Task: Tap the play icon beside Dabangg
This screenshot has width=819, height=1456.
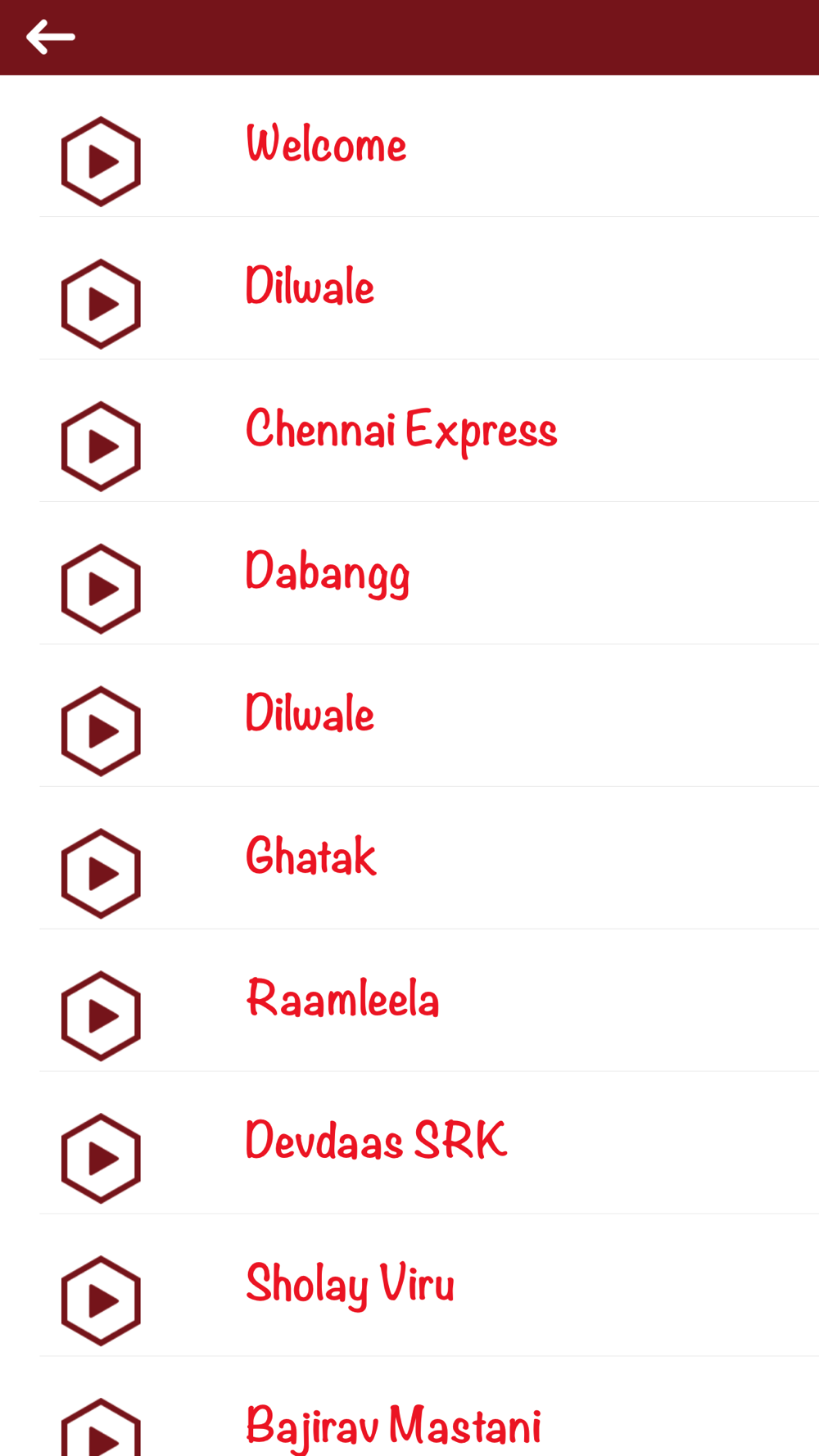Action: coord(101,589)
